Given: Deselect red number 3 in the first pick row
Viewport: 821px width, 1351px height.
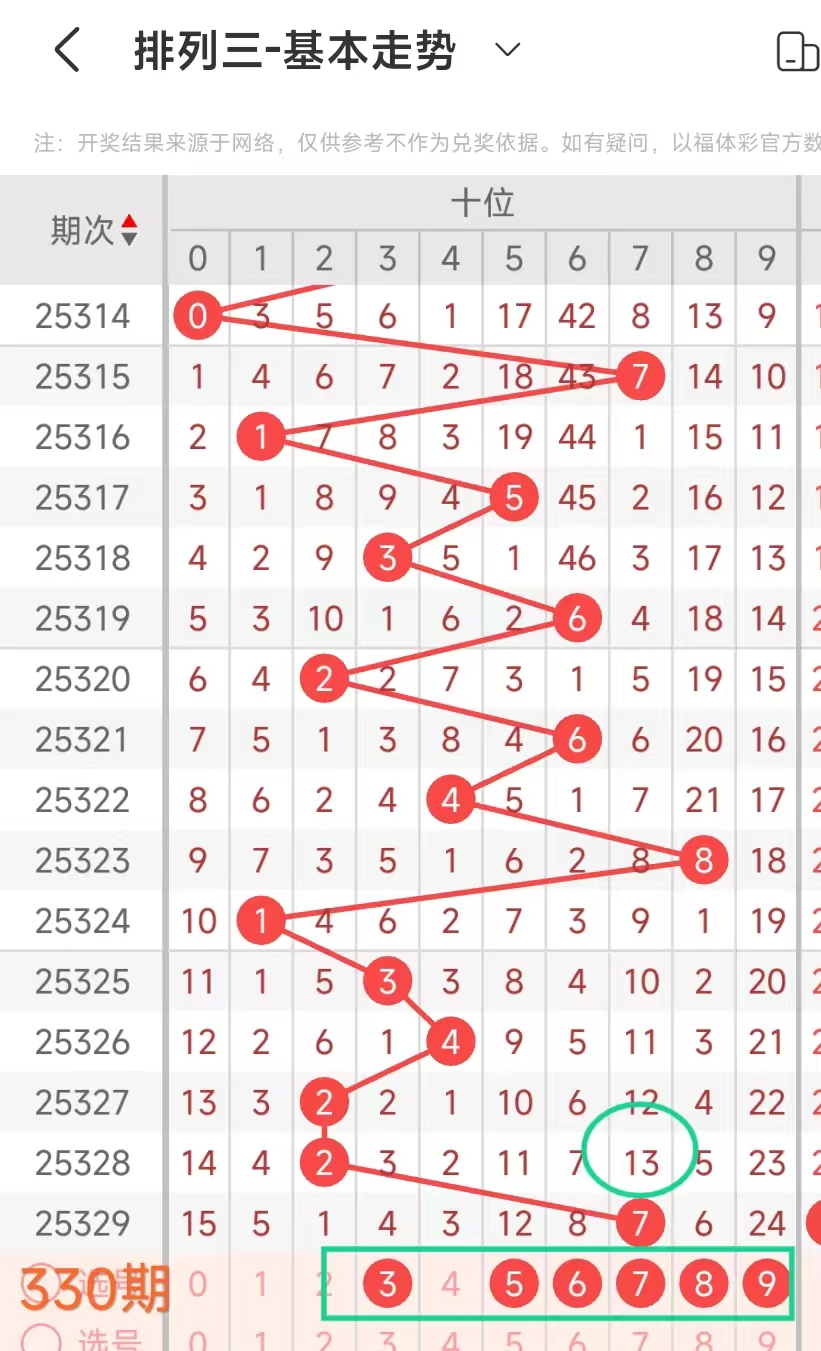Looking at the screenshot, I should [x=388, y=1283].
